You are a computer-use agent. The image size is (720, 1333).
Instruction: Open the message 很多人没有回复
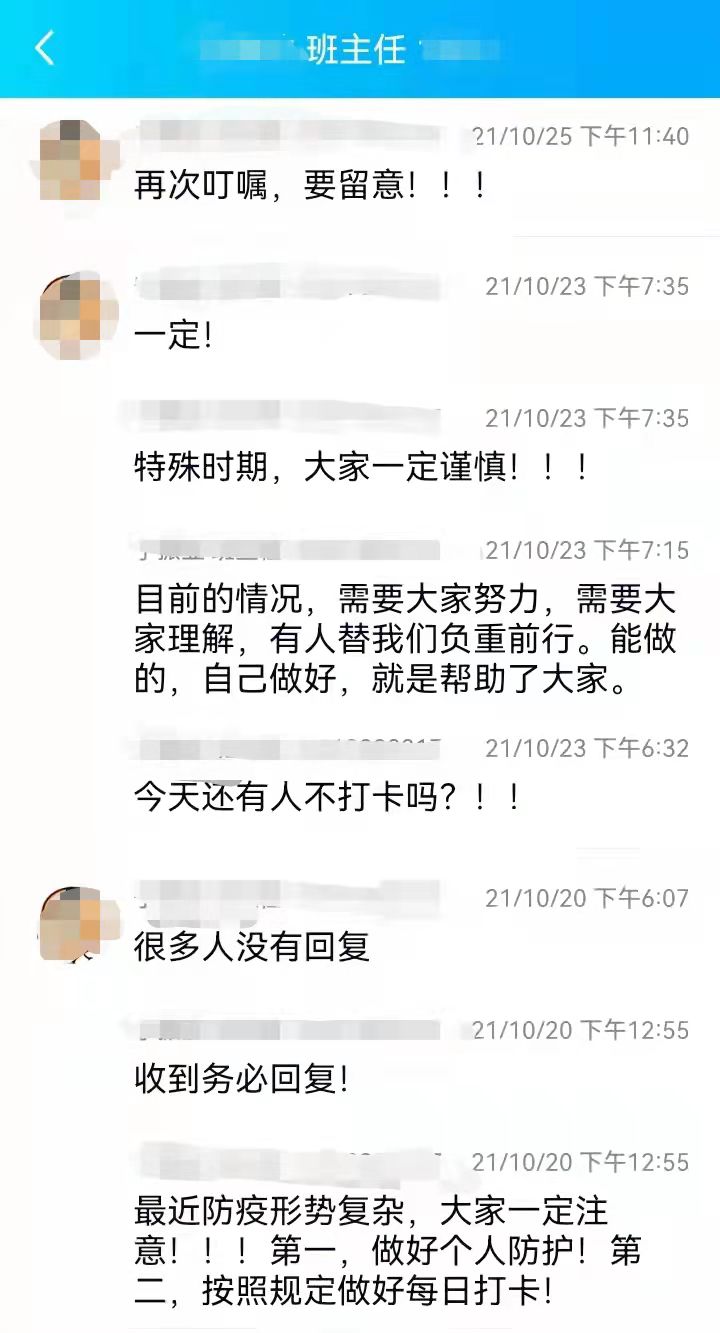252,947
